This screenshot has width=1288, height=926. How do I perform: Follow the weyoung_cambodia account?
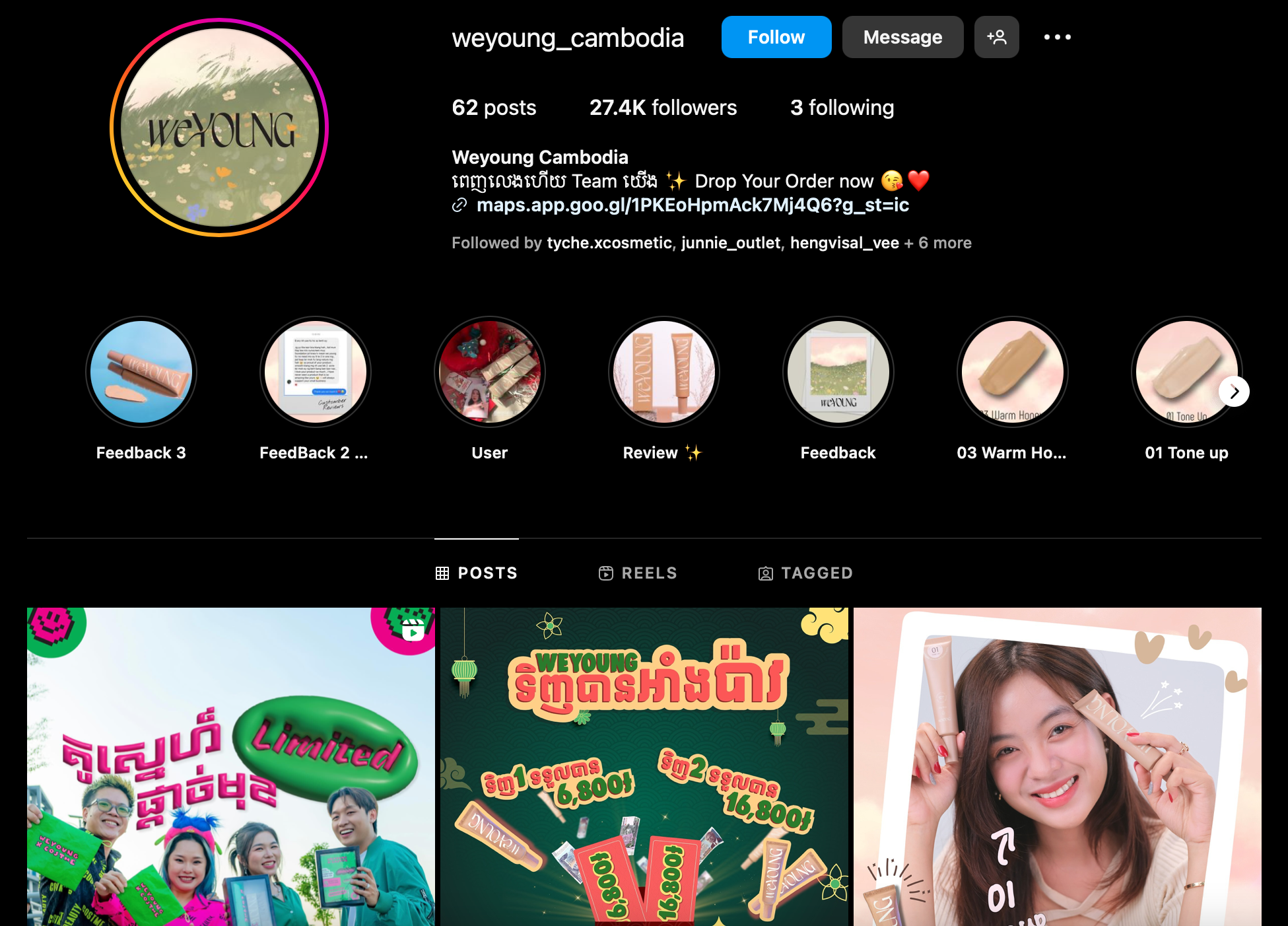coord(776,37)
